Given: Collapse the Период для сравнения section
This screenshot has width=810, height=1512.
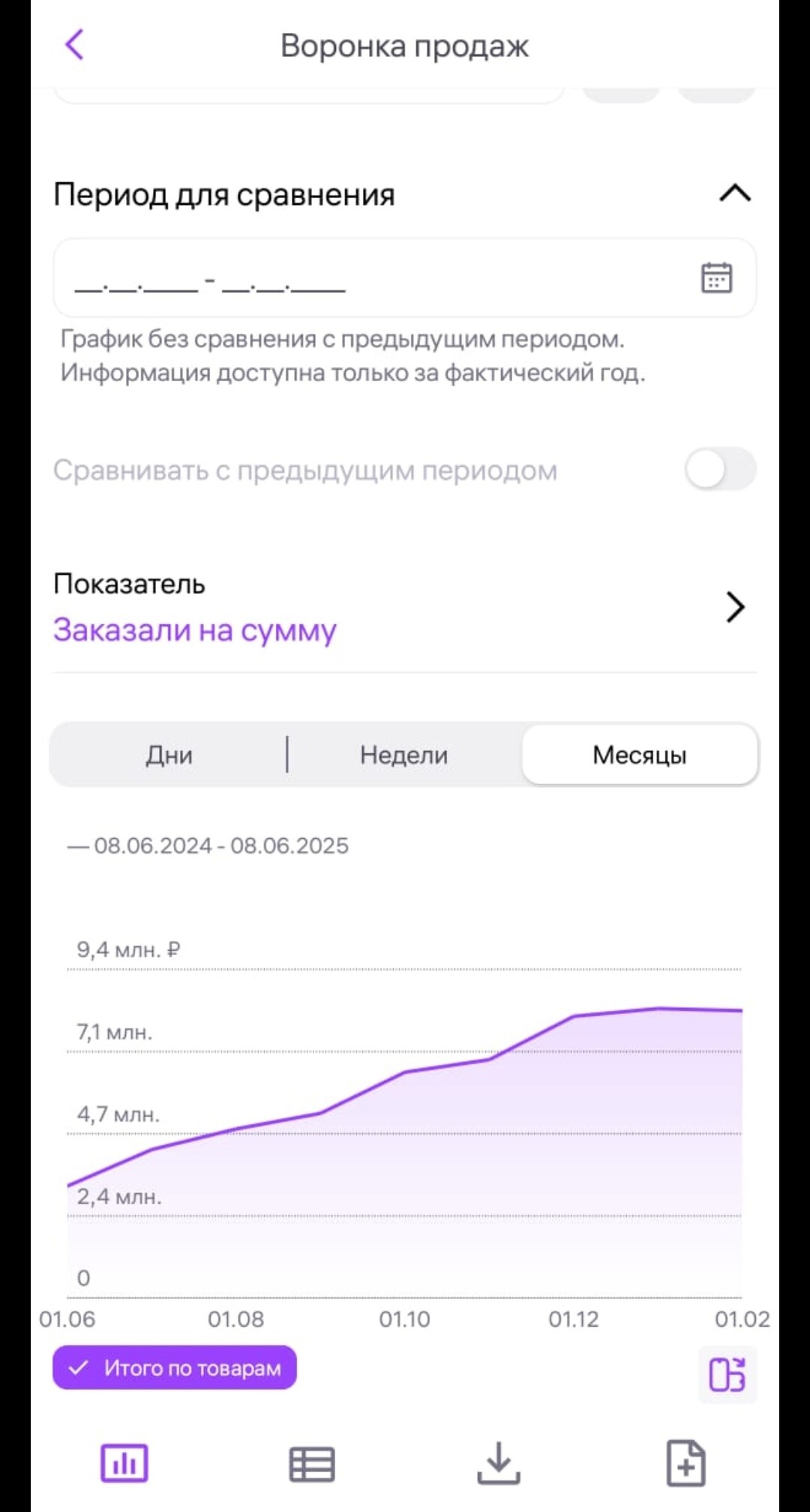Looking at the screenshot, I should click(x=734, y=194).
